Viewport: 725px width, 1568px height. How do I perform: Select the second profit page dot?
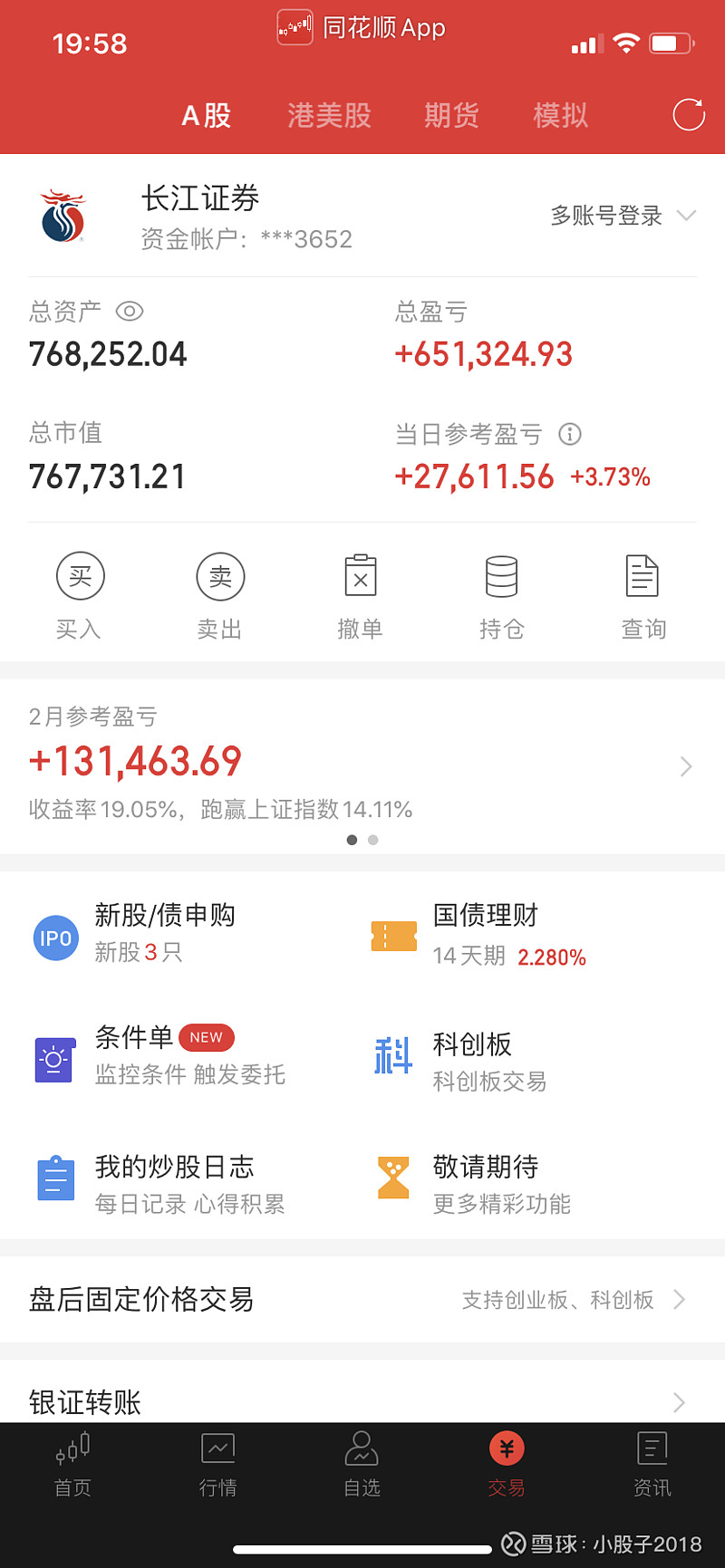[372, 840]
